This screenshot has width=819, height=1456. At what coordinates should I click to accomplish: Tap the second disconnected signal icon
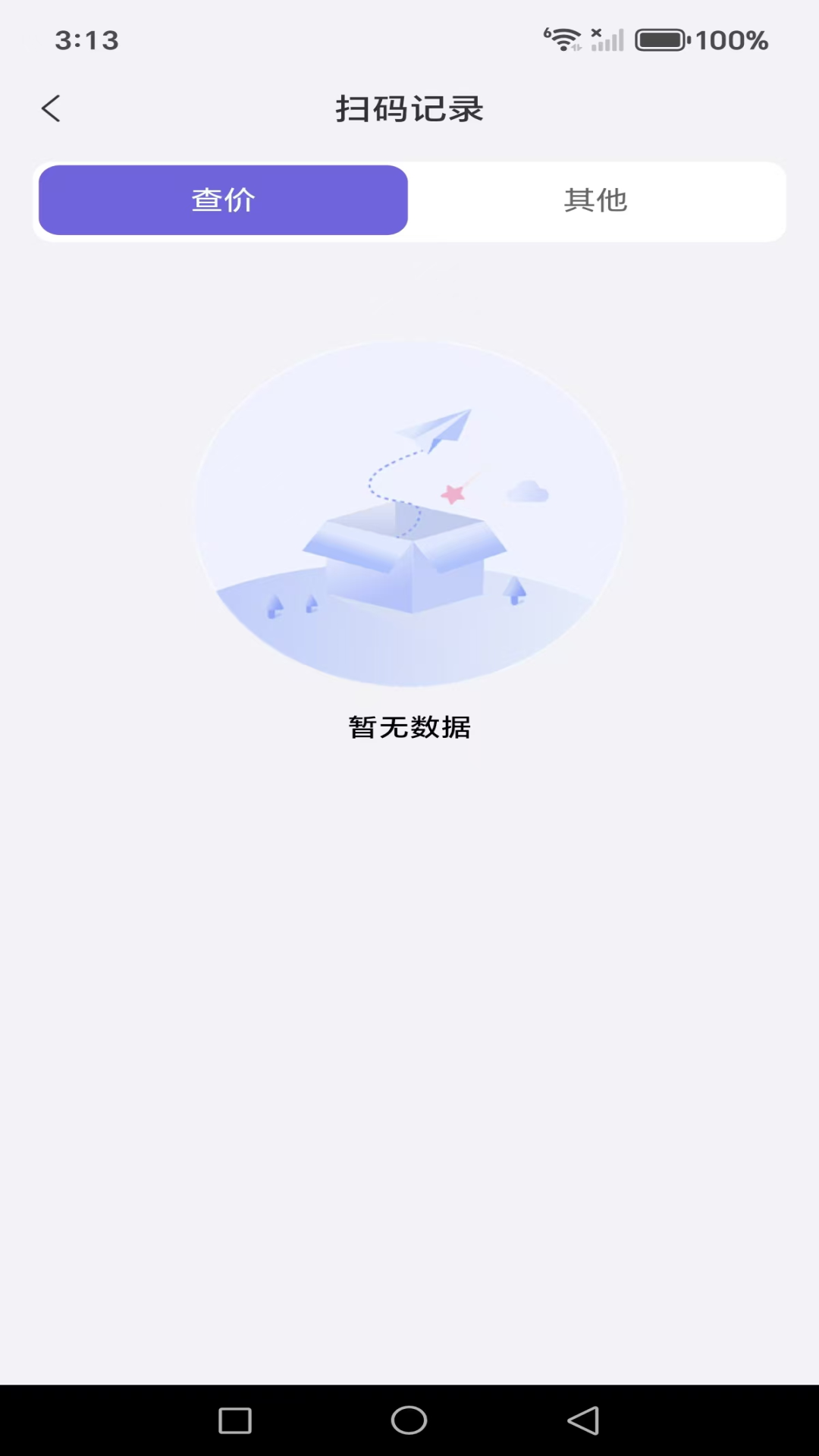click(607, 42)
